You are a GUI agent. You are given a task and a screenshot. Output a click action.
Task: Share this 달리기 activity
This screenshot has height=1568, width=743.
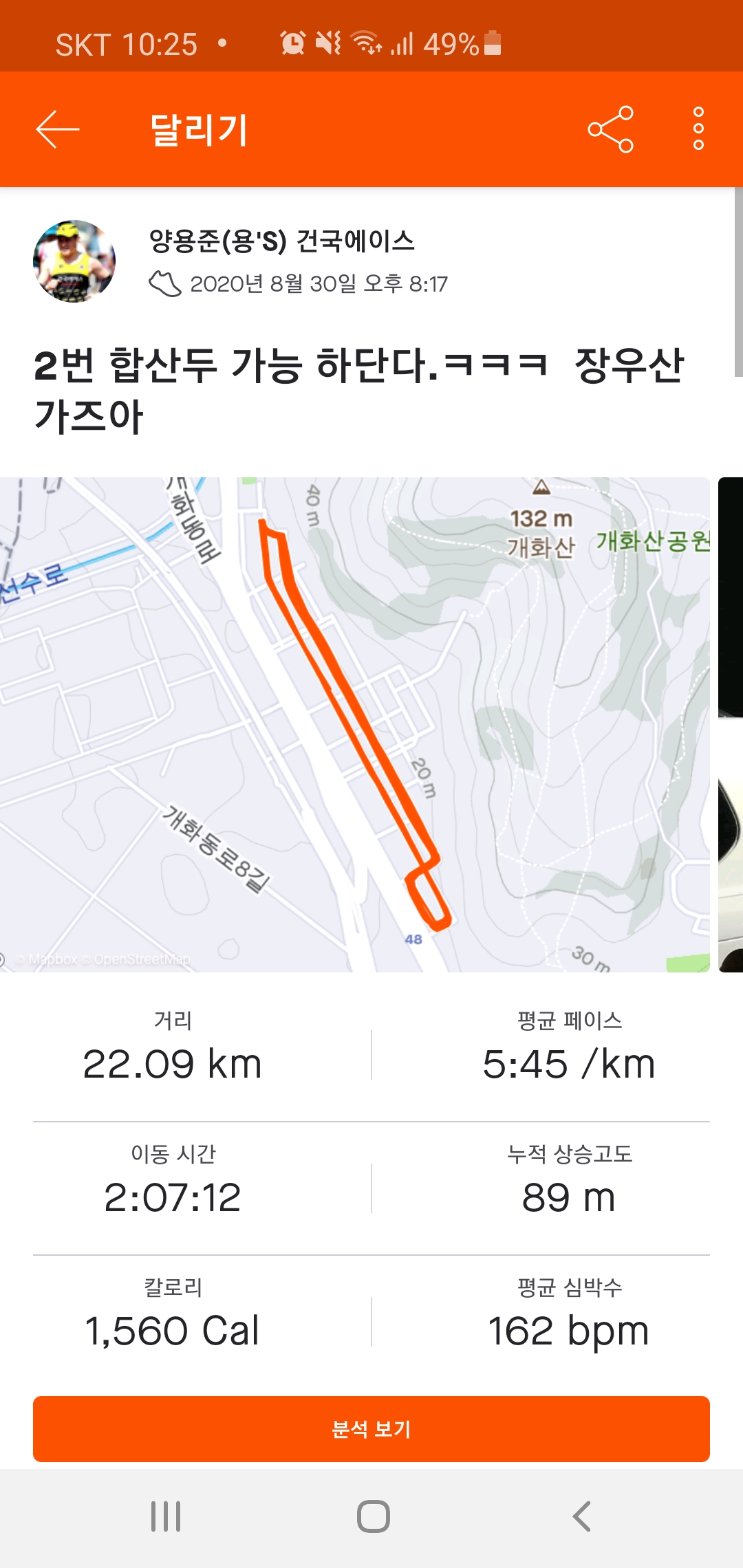[x=610, y=129]
